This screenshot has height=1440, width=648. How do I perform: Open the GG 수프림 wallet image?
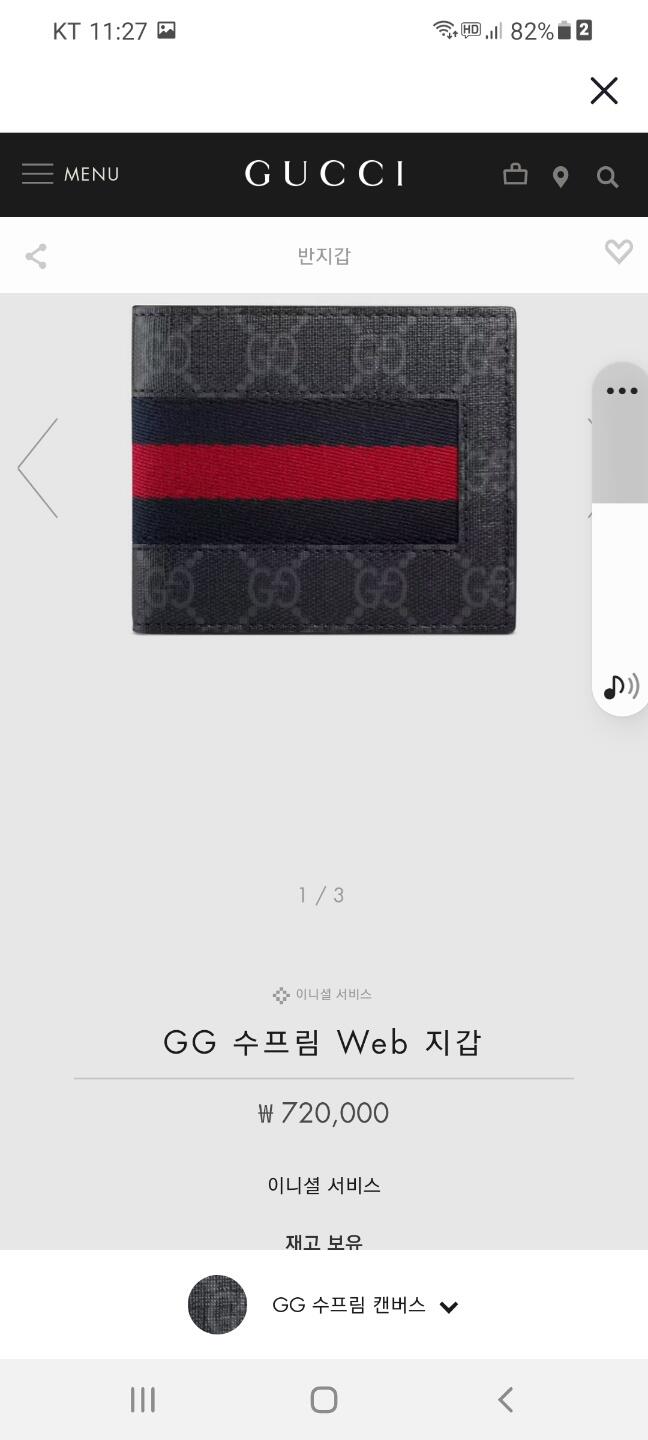pos(324,470)
